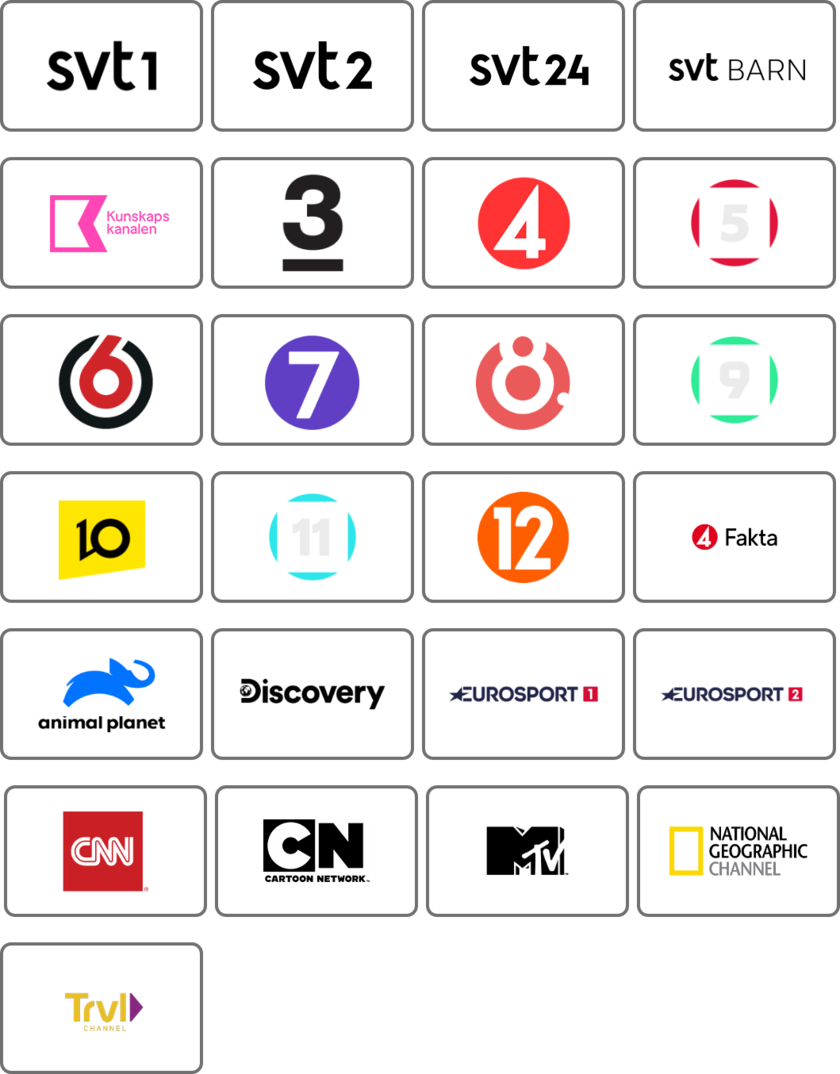The height and width of the screenshot is (1074, 840).
Task: Choose the Eurosport 2 channel
Action: point(735,694)
